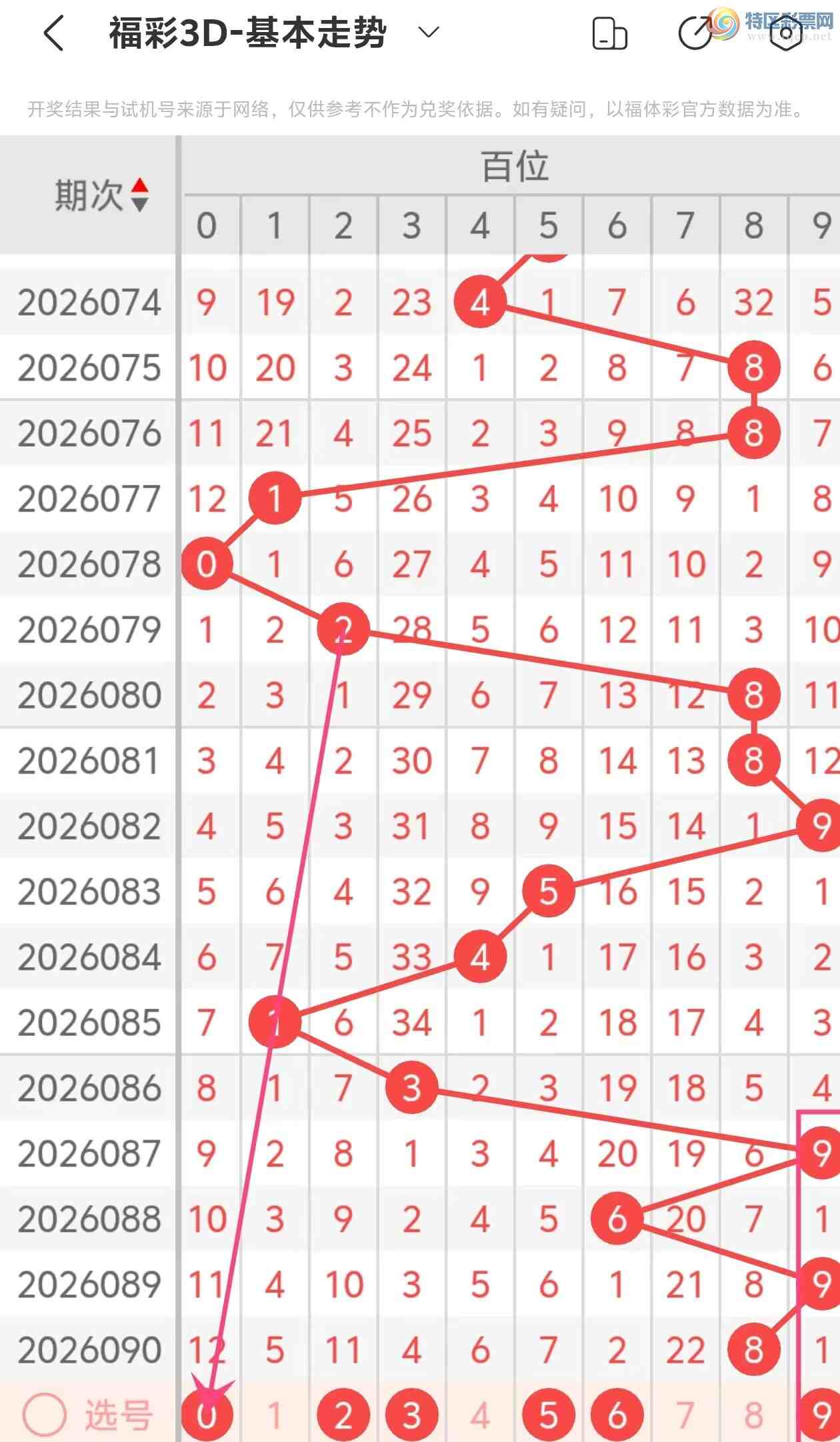The width and height of the screenshot is (840, 1442).
Task: Deselect number 0 in the 选号 row
Action: pyautogui.click(x=207, y=1415)
